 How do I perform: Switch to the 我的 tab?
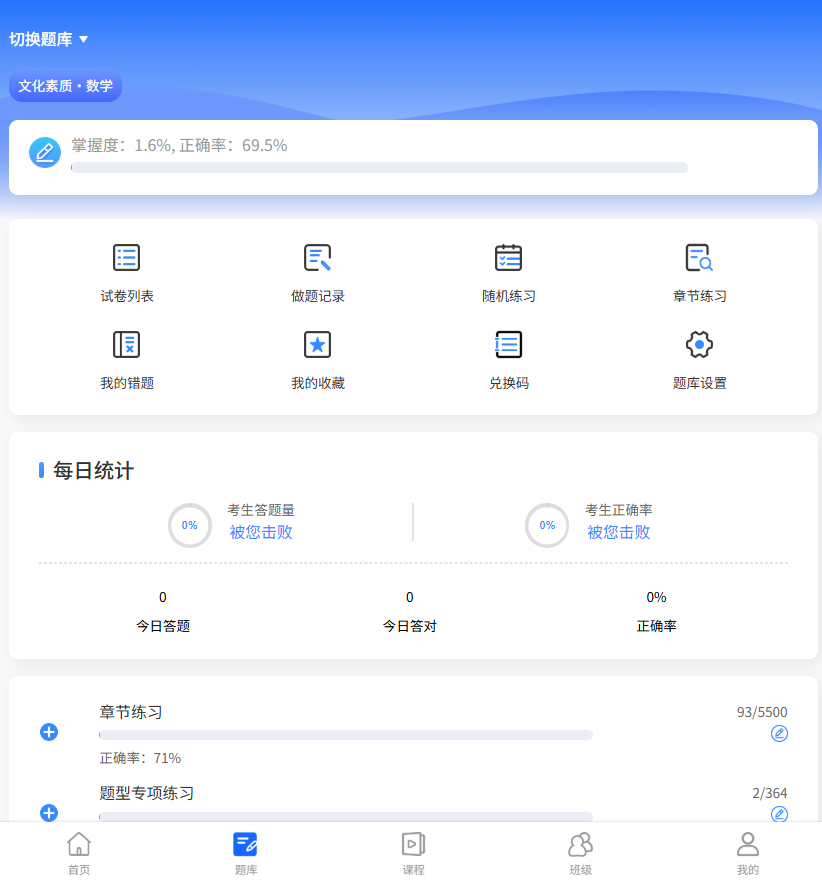tap(748, 853)
